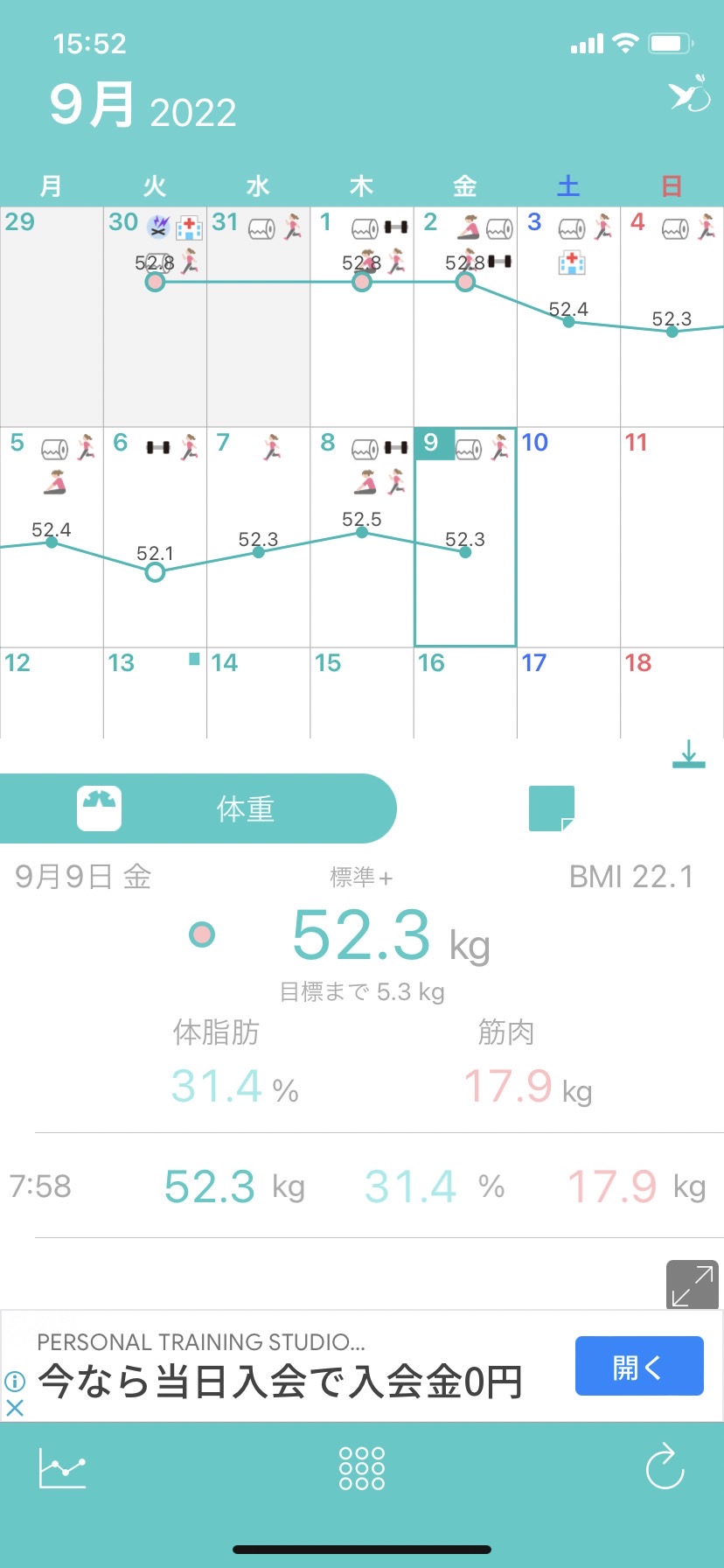Viewport: 724px width, 1568px height.
Task: Expand the detail panel to full screen
Action: point(693,1284)
